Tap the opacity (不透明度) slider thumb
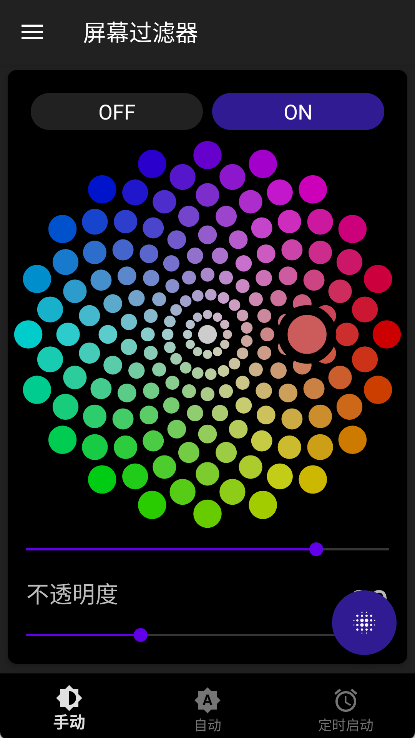 click(x=141, y=635)
